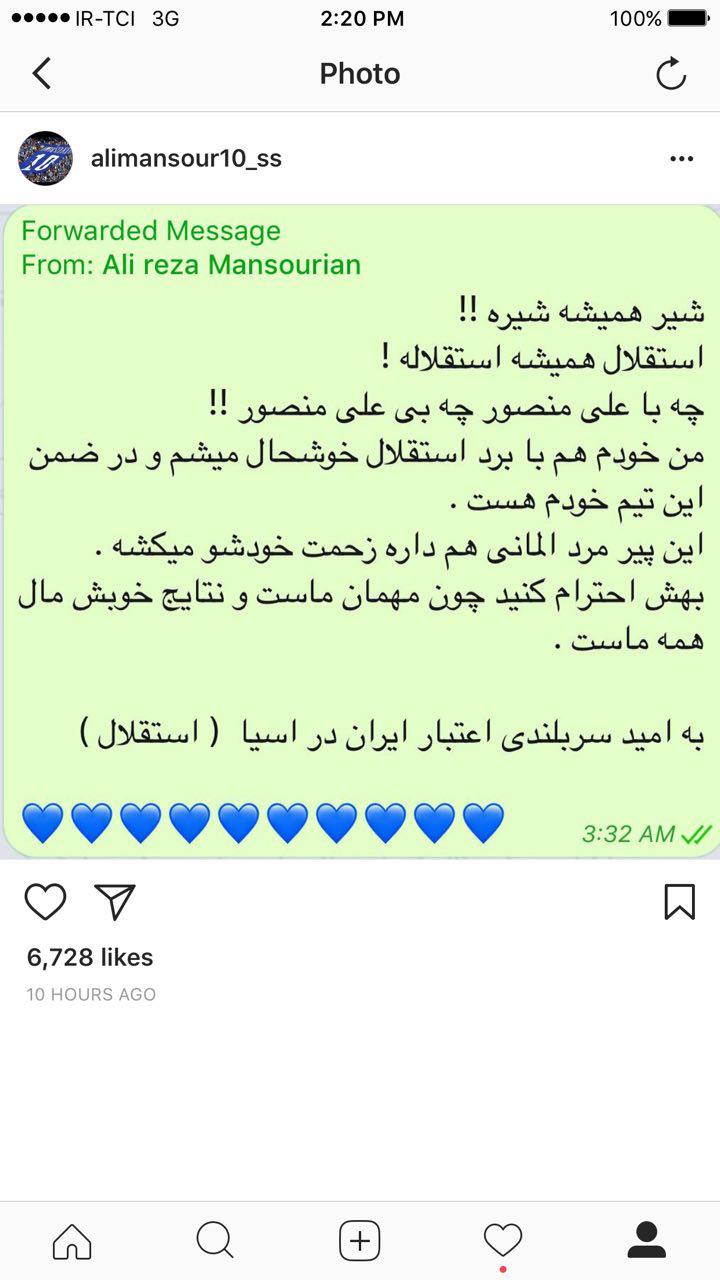
Task: Tap the Photo title in the header
Action: (359, 73)
